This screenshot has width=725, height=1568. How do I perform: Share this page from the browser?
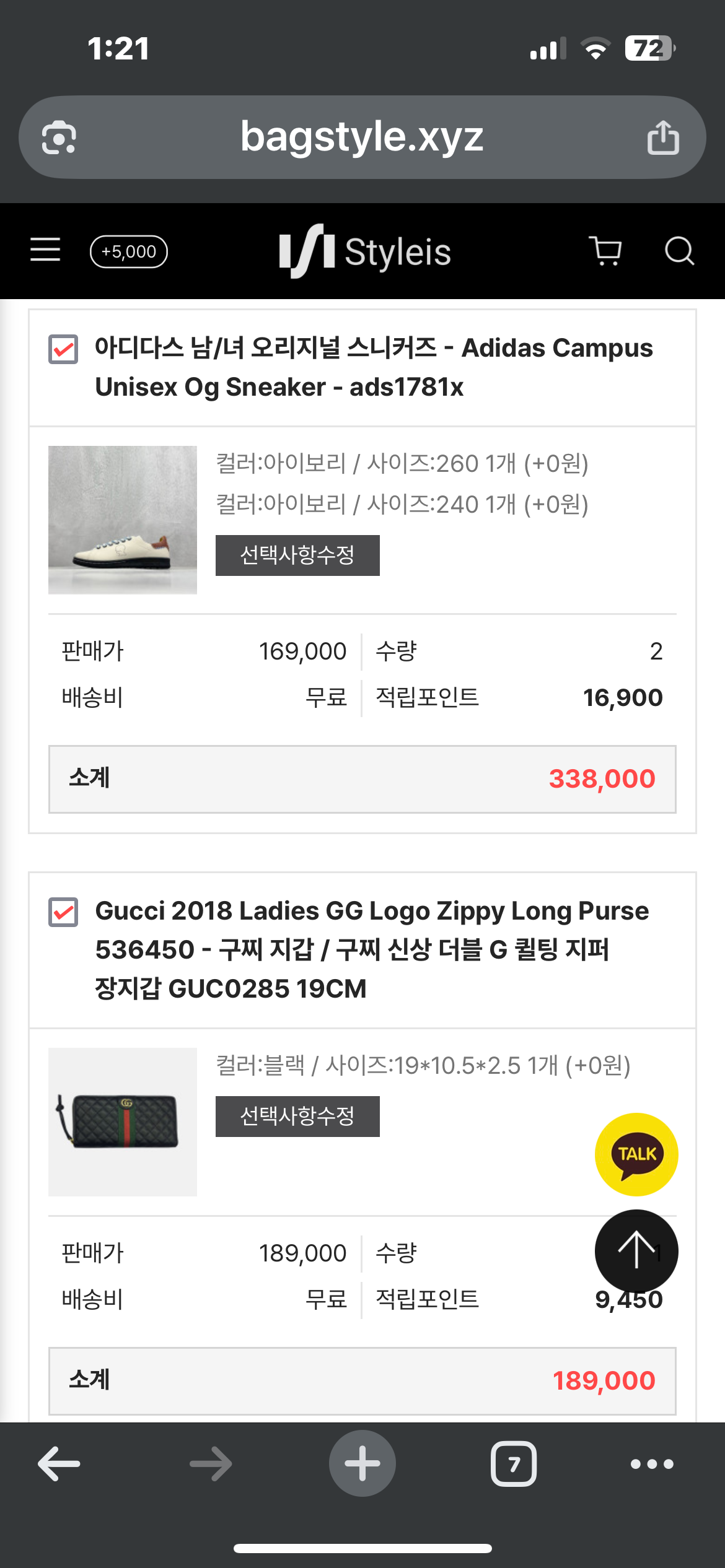click(x=663, y=137)
